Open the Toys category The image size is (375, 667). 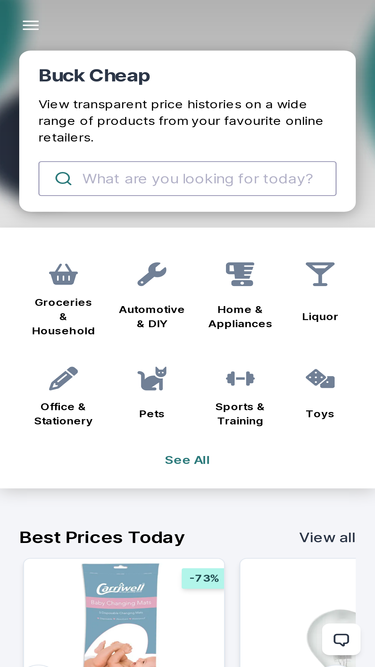pos(320,392)
